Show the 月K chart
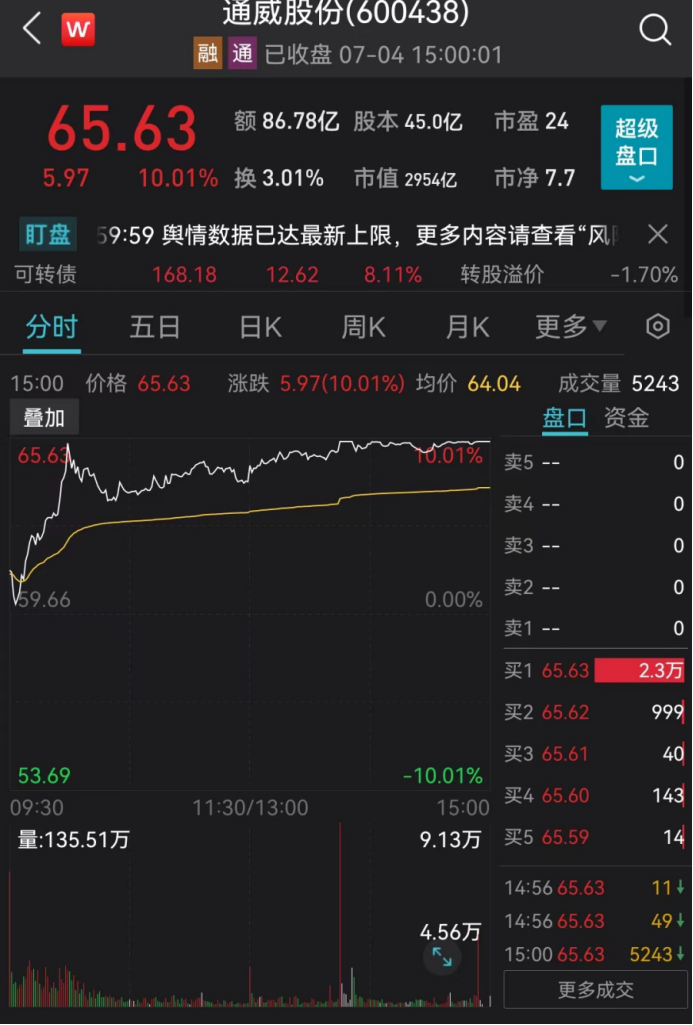 click(x=467, y=327)
